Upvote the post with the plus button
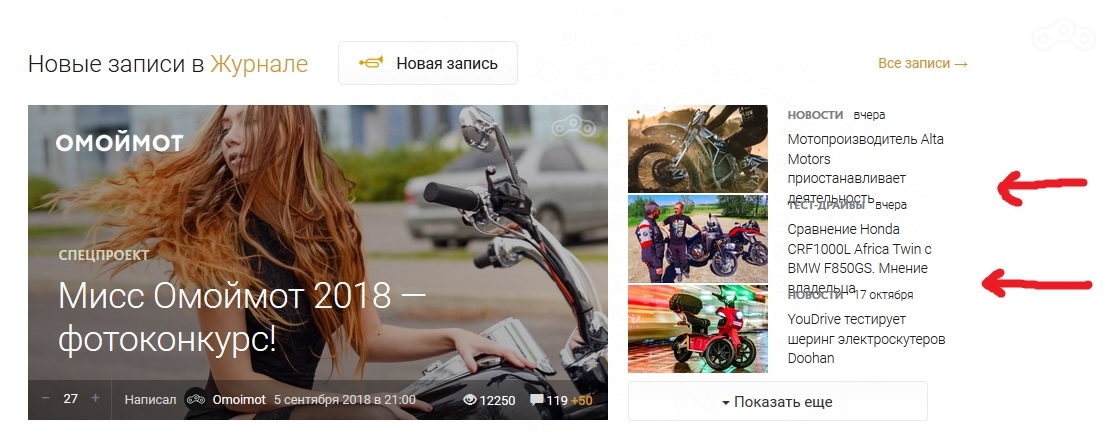Image resolution: width=1117 pixels, height=436 pixels. coord(96,399)
